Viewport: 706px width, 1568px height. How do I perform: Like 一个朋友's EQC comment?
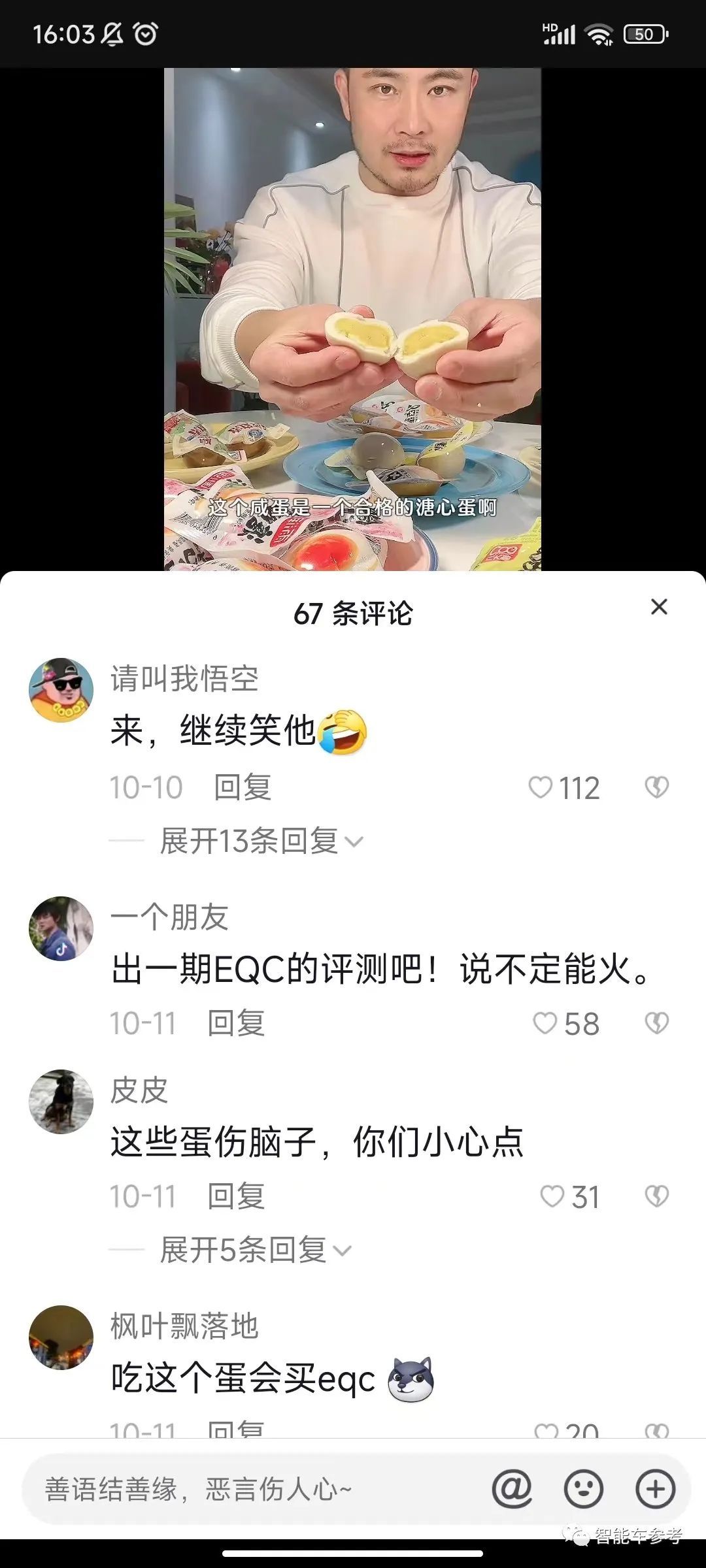tap(545, 1023)
